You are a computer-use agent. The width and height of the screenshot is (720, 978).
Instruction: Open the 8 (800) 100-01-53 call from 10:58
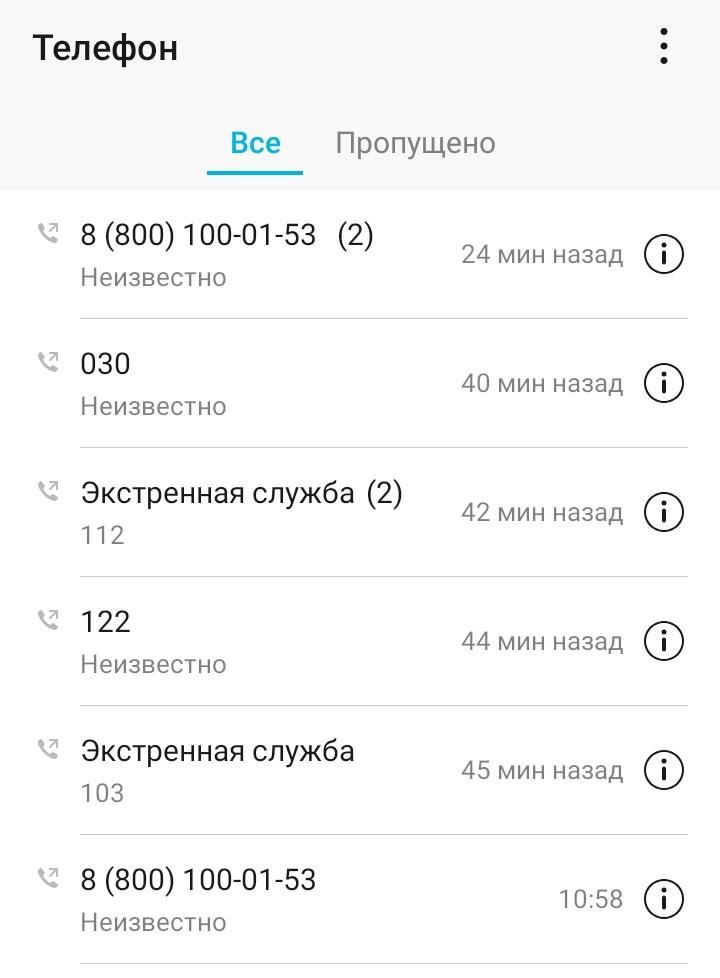(250, 899)
